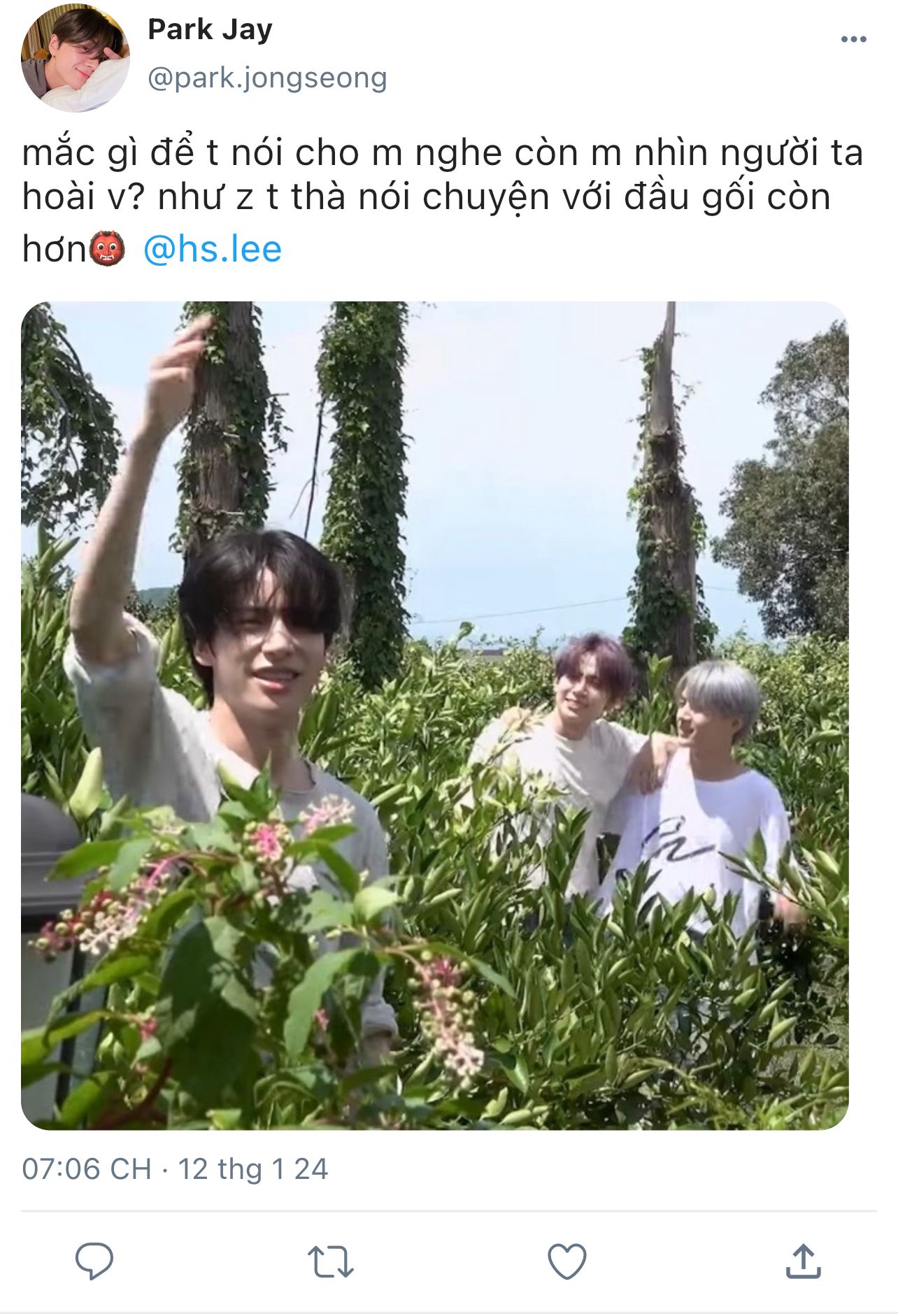The width and height of the screenshot is (898, 1316).
Task: Open Park Jay's profile picture
Action: (x=76, y=59)
